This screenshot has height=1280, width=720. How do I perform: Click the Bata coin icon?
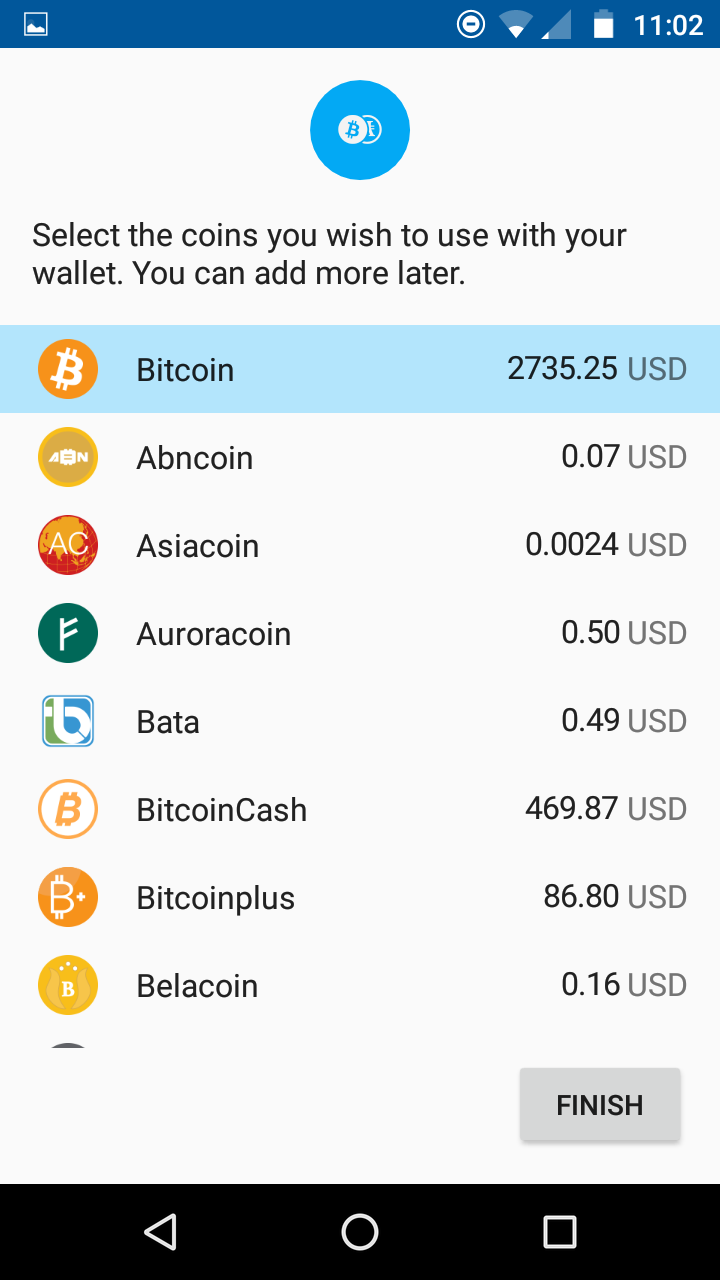tap(67, 721)
